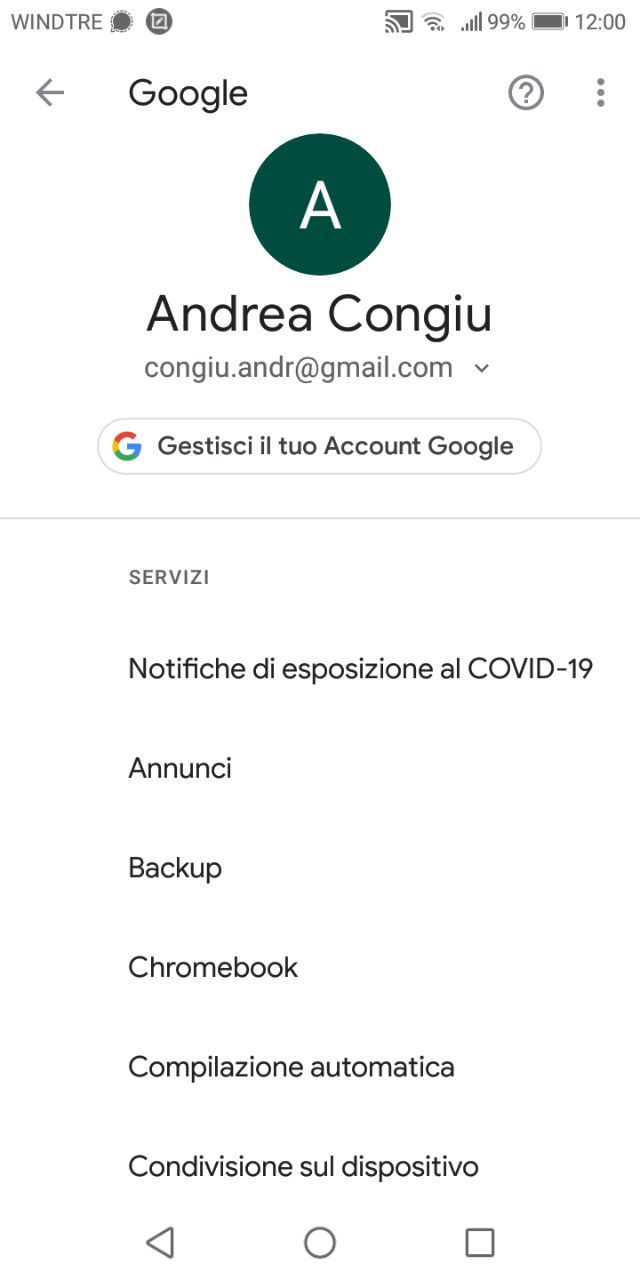Viewport: 640px width, 1280px height.
Task: Open the three-dot overflow menu
Action: (600, 93)
